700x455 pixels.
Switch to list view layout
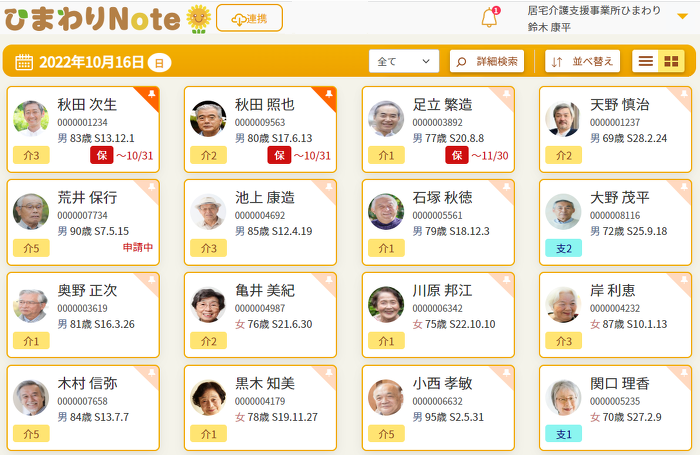646,61
